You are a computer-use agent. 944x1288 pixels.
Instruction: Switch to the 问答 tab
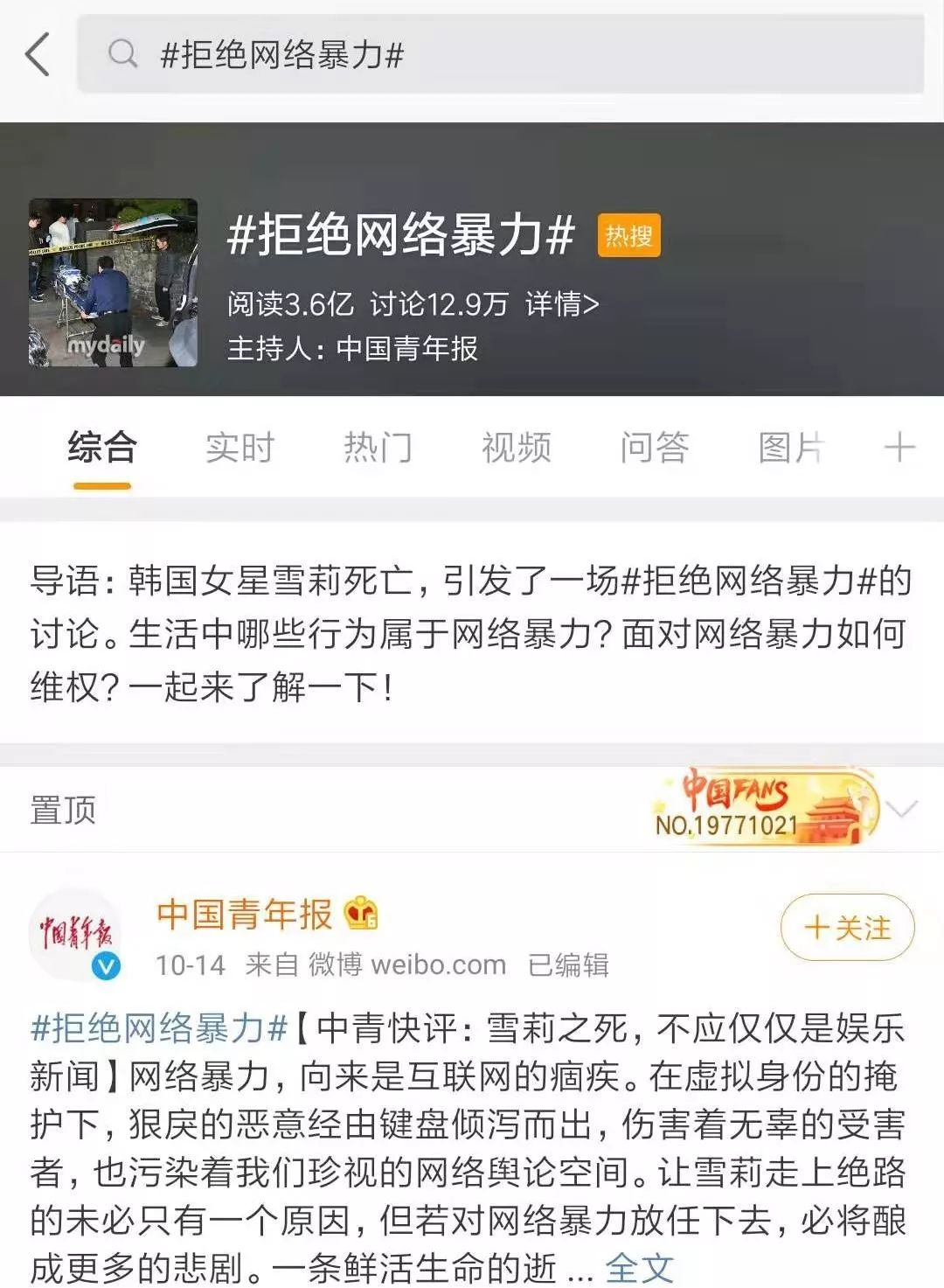pos(655,448)
